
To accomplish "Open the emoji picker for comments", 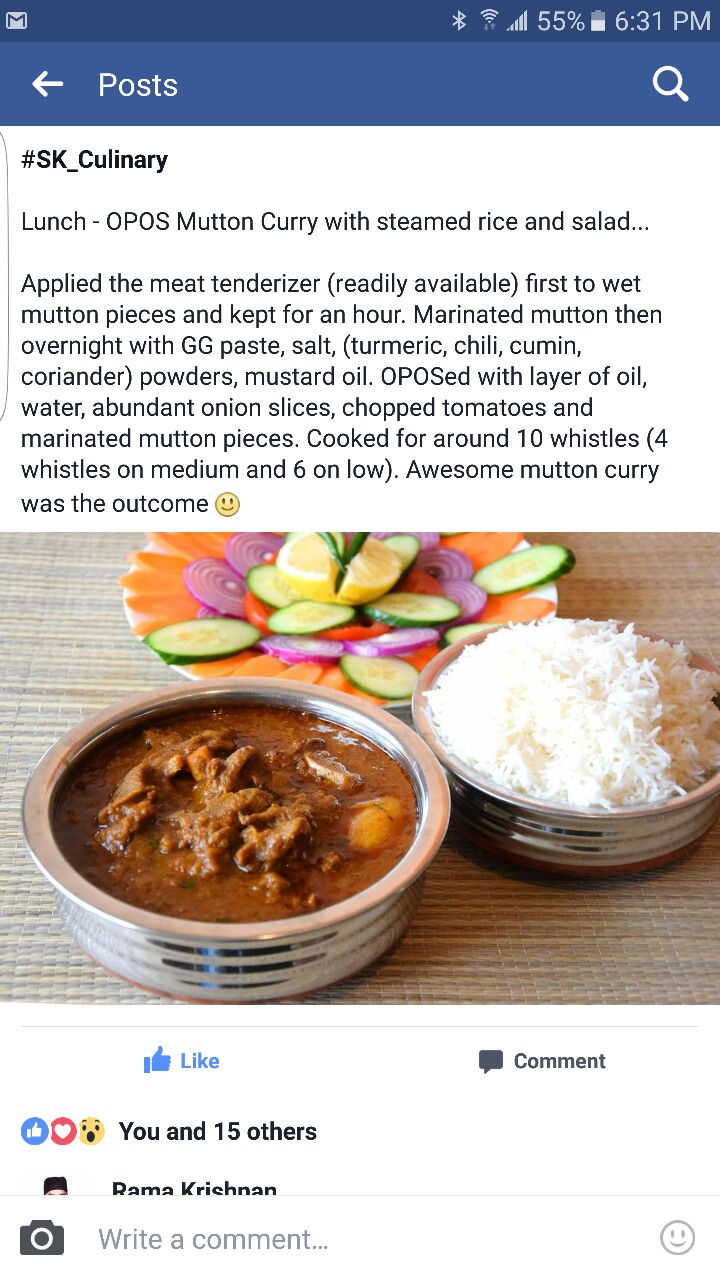I will coord(677,1238).
